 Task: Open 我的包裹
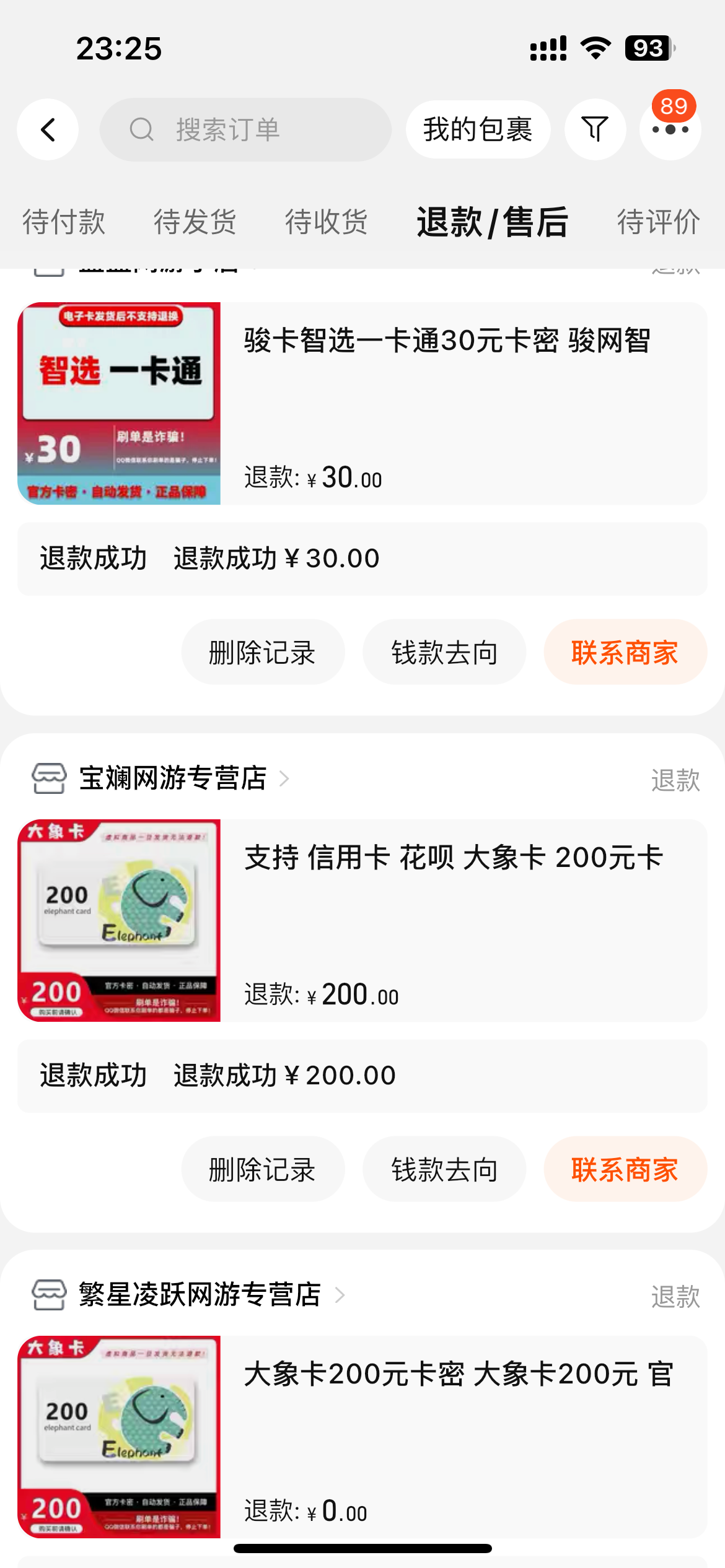478,129
